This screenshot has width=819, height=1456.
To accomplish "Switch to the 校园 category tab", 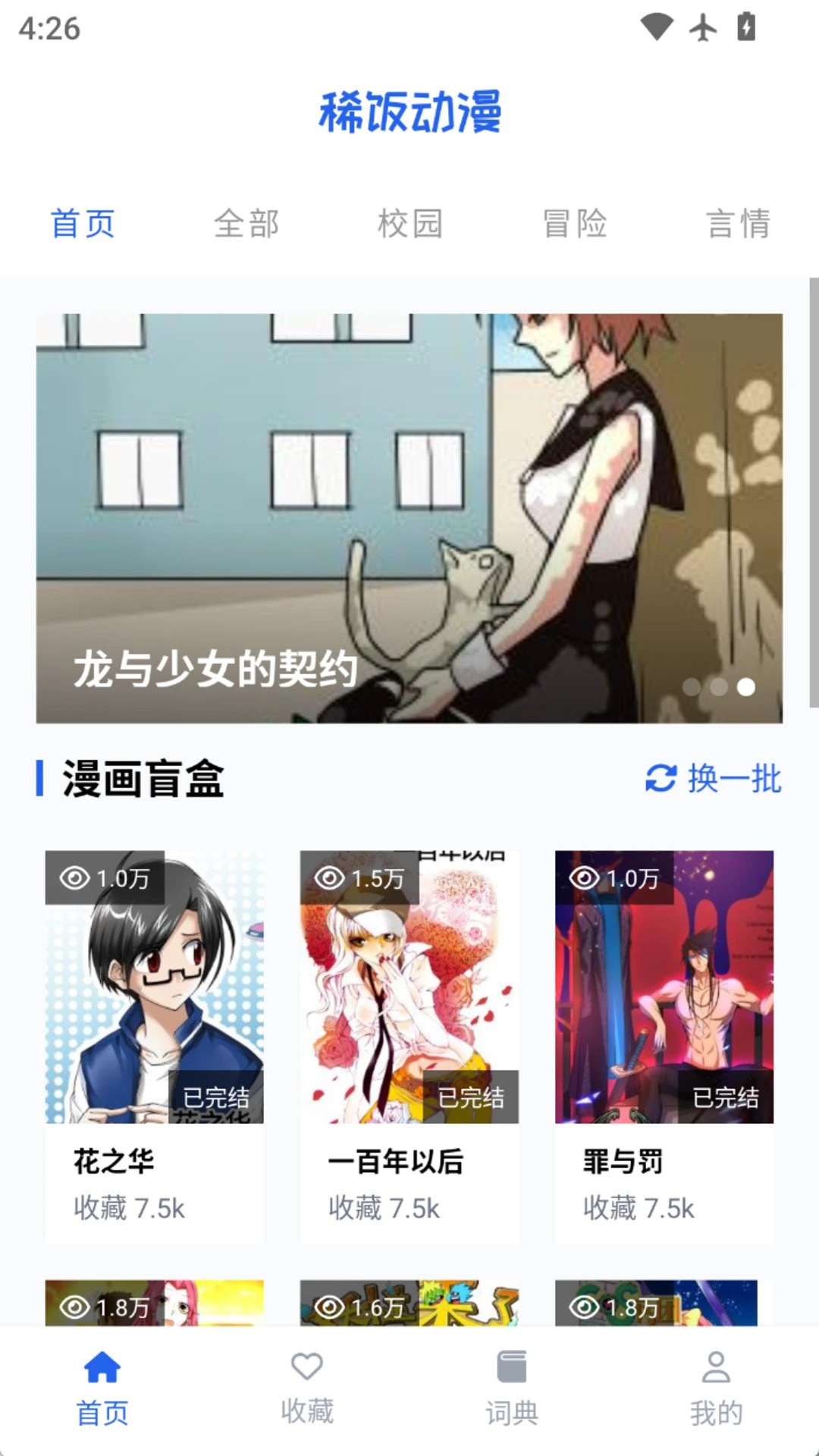I will coord(410,224).
